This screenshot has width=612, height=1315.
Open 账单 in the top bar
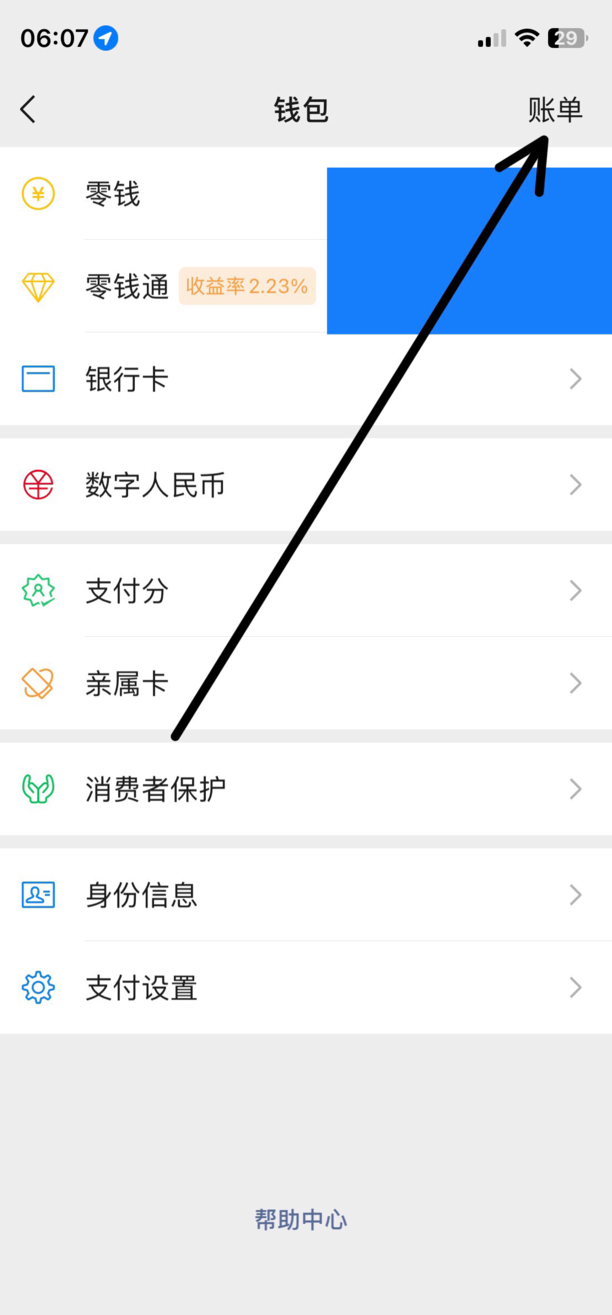[x=555, y=109]
